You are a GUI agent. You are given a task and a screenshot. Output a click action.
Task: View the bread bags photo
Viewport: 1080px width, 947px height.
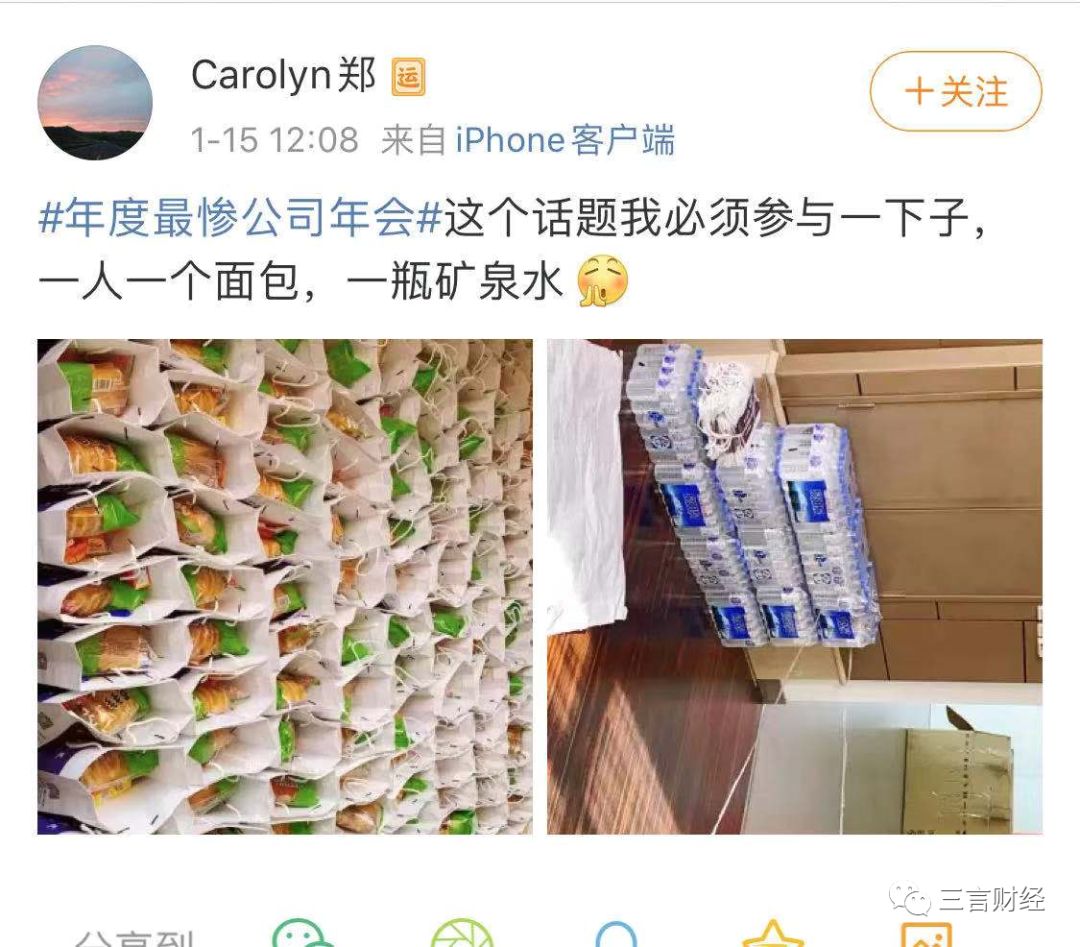(285, 586)
